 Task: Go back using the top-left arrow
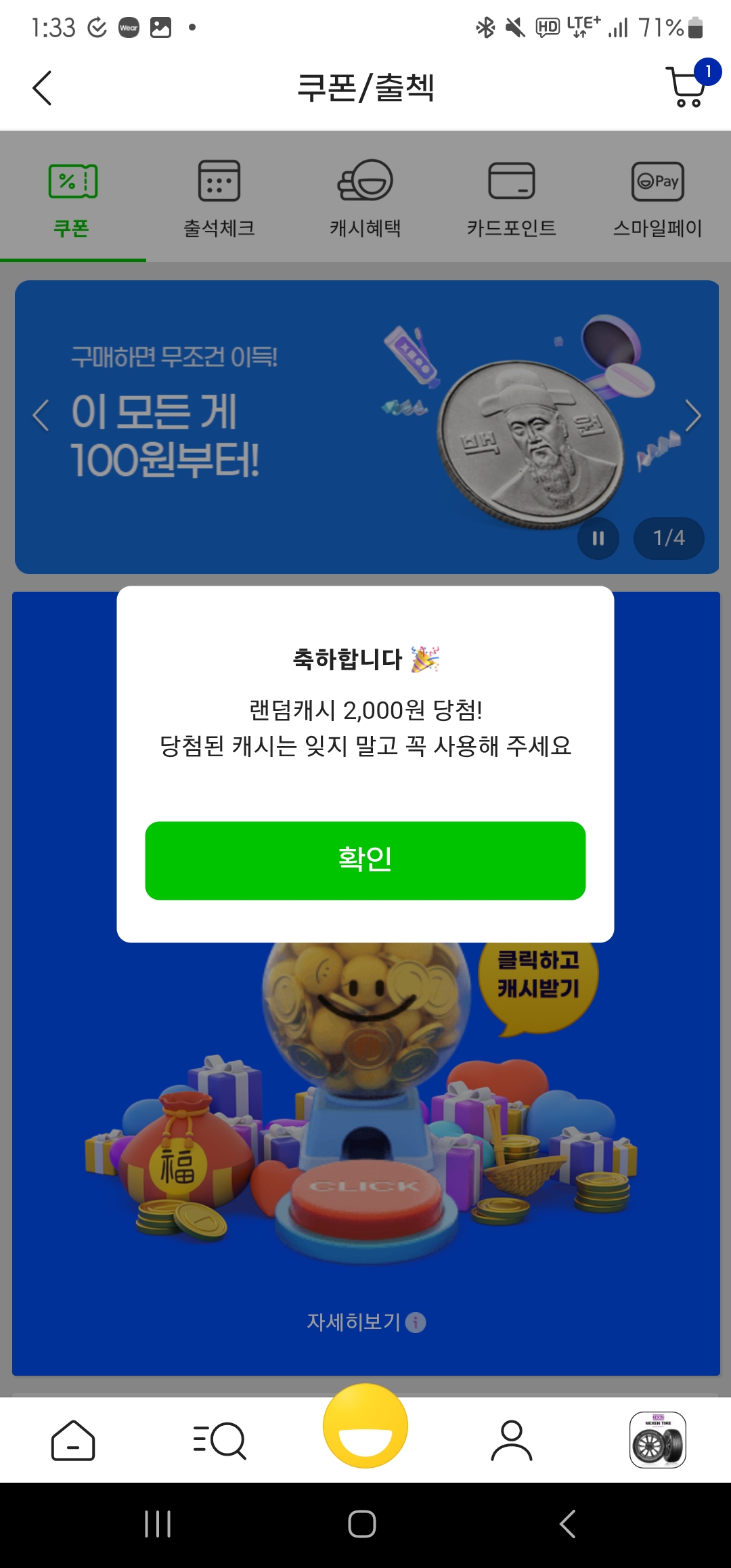point(42,88)
